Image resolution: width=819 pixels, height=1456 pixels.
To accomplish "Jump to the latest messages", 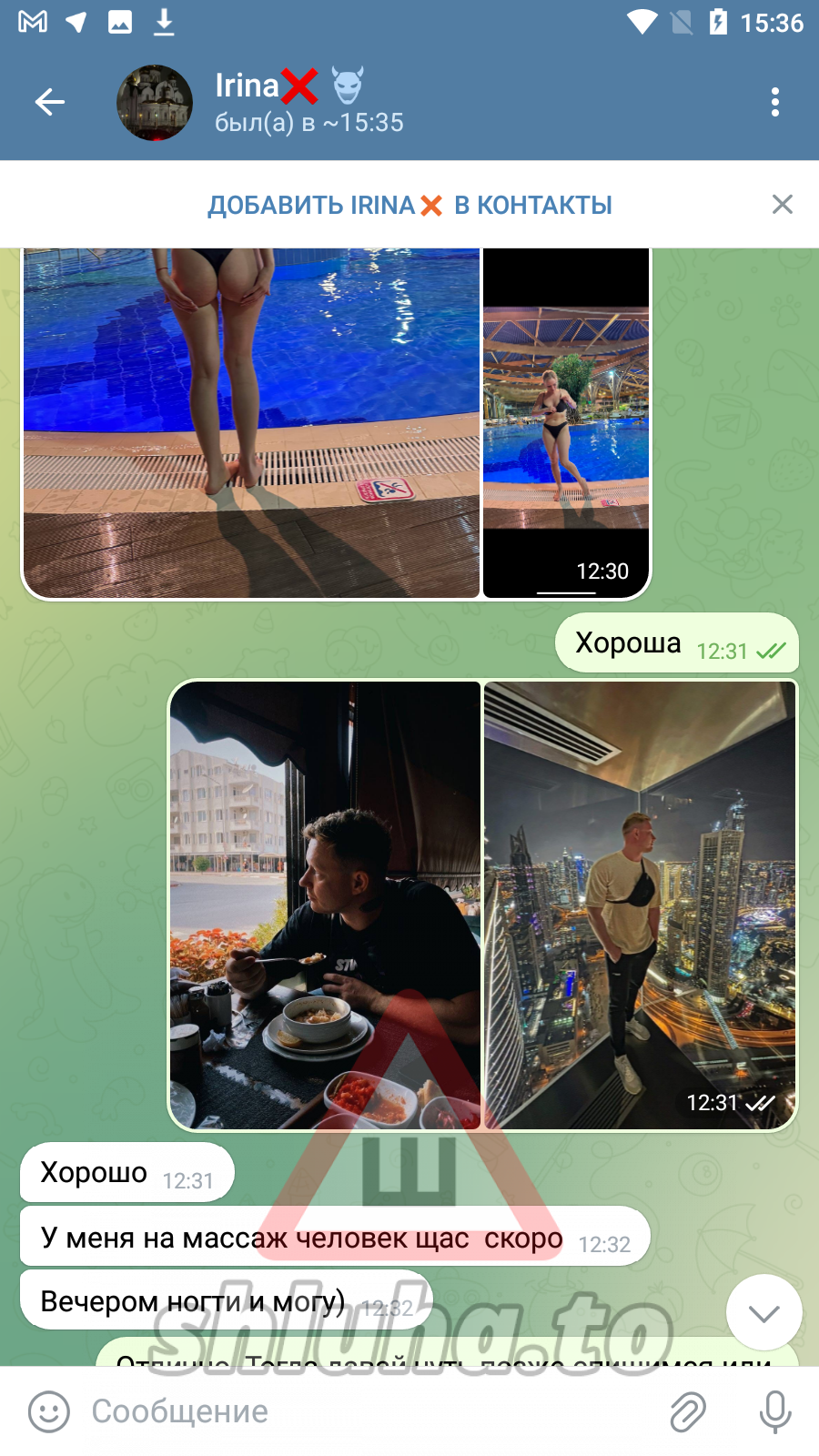I will (763, 1312).
